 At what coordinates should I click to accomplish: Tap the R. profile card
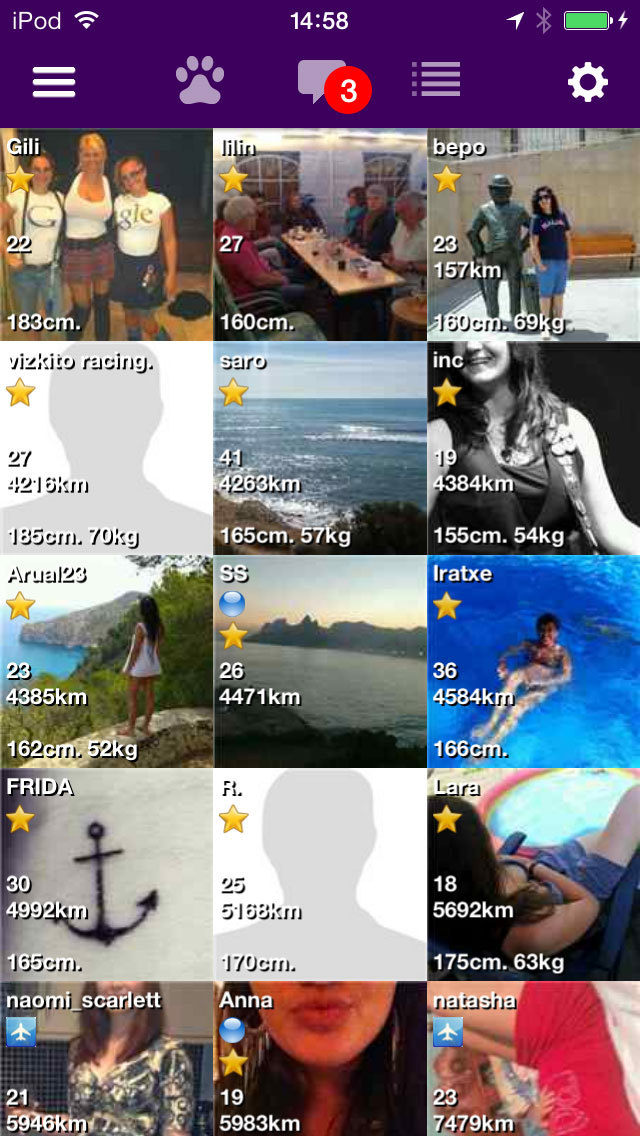(x=320, y=874)
